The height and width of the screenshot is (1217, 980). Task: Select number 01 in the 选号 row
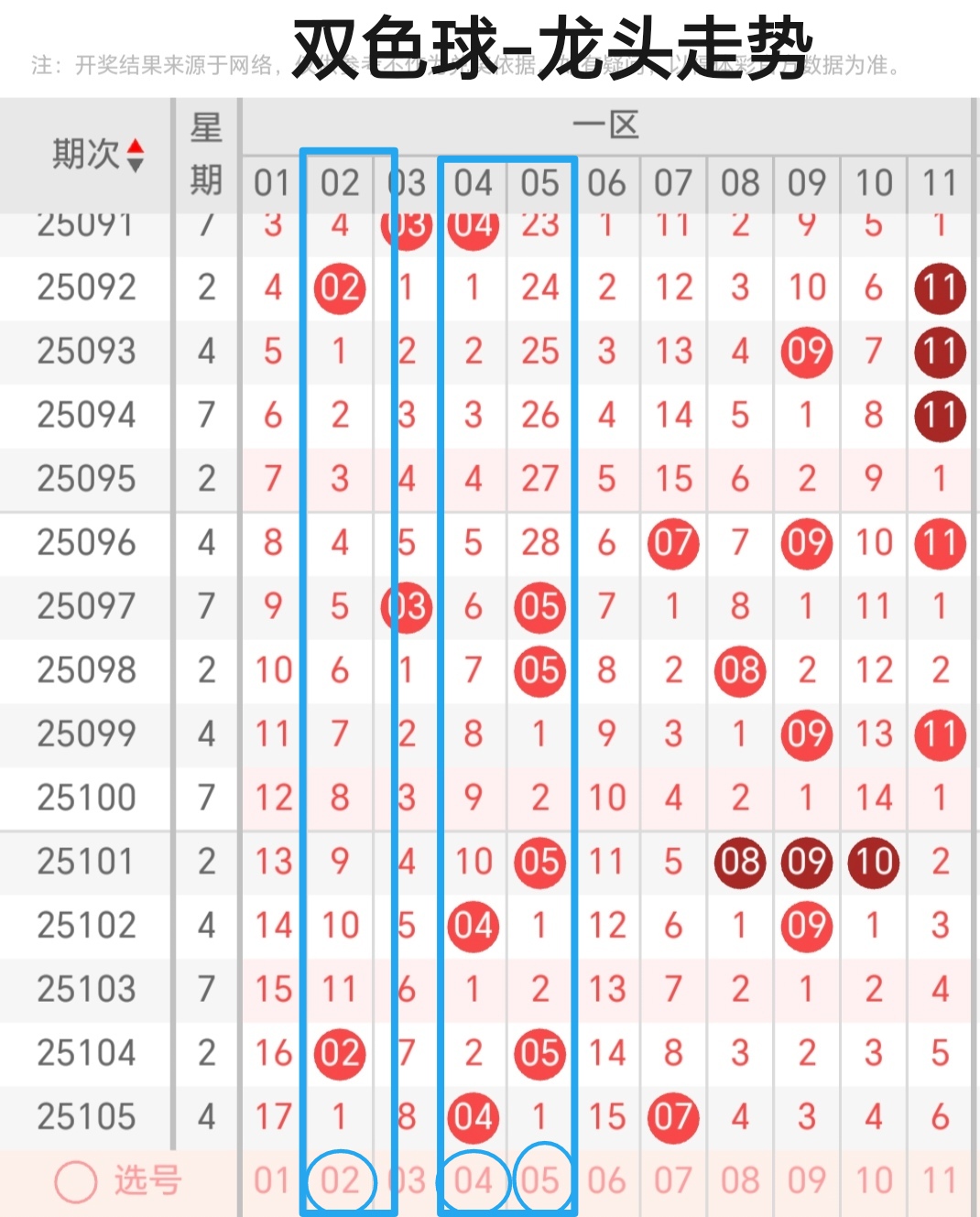[x=272, y=1181]
